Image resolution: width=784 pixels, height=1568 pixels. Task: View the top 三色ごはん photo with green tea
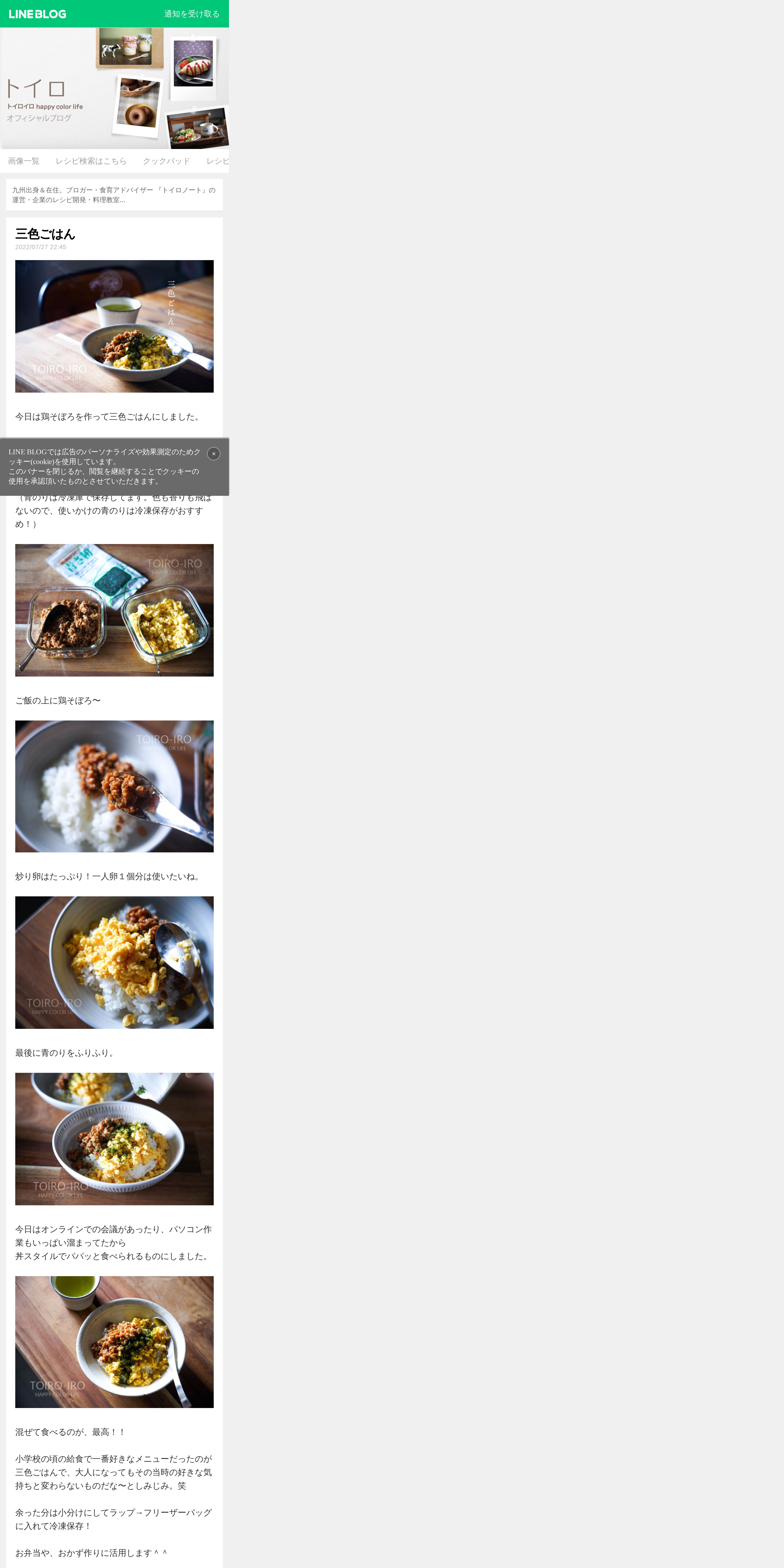click(114, 326)
